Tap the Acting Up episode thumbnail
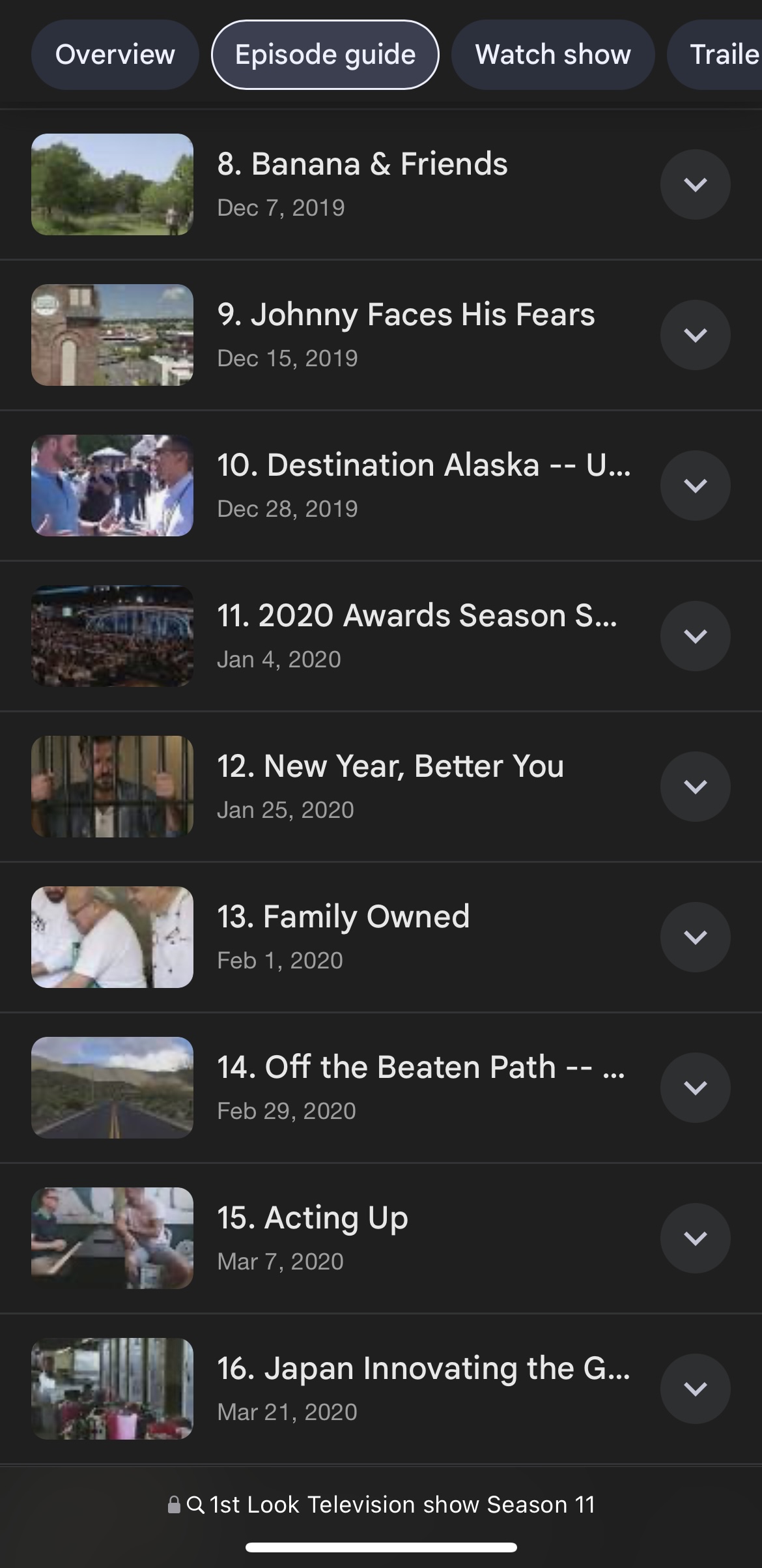762x1568 pixels. click(x=112, y=1238)
